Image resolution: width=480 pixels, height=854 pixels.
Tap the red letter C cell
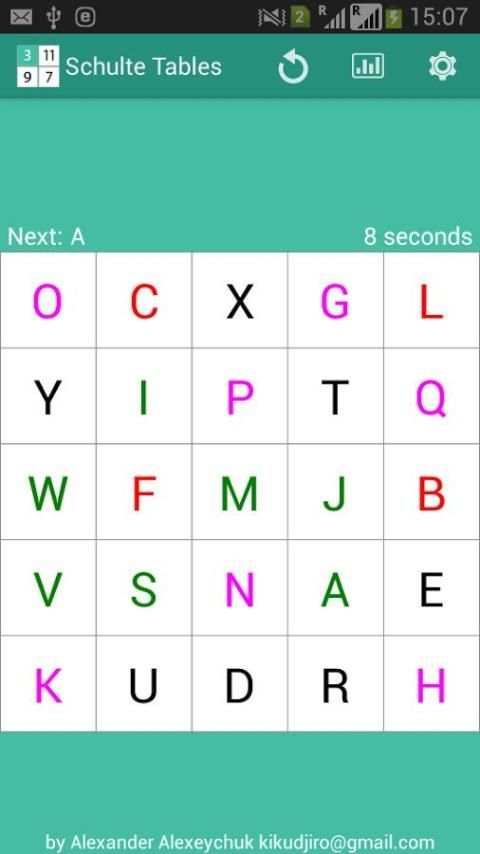click(x=144, y=300)
